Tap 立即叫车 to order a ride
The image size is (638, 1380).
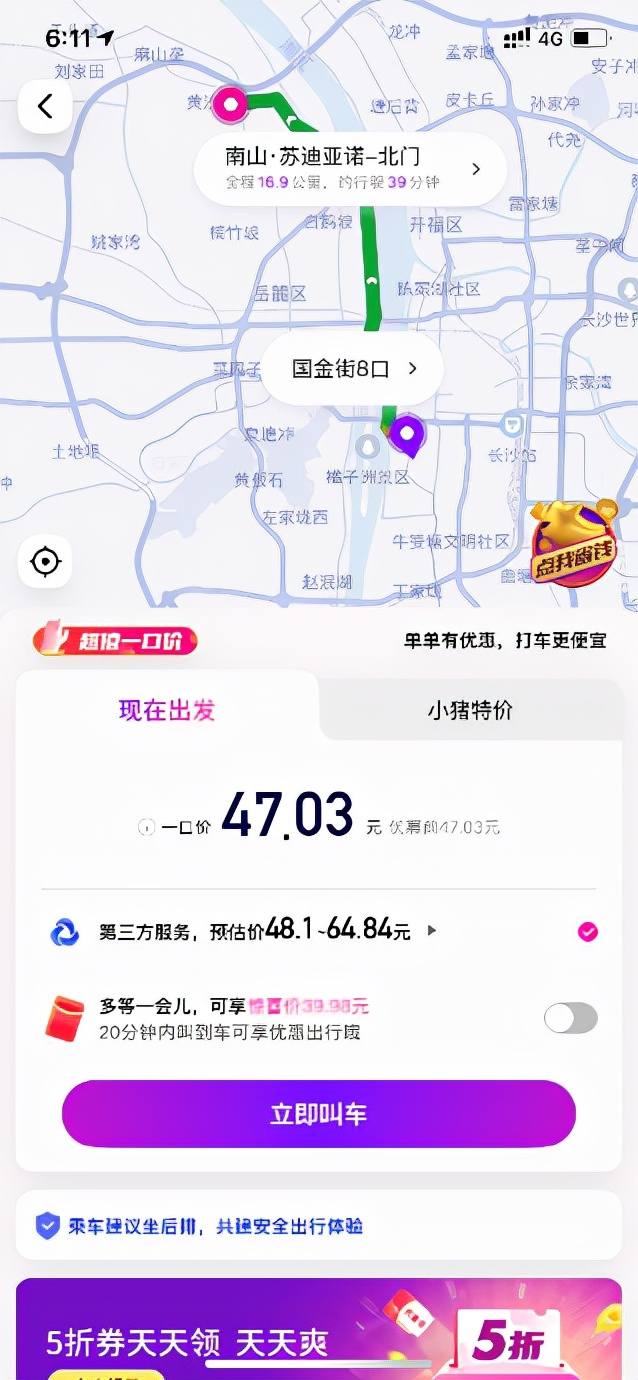coord(319,1113)
